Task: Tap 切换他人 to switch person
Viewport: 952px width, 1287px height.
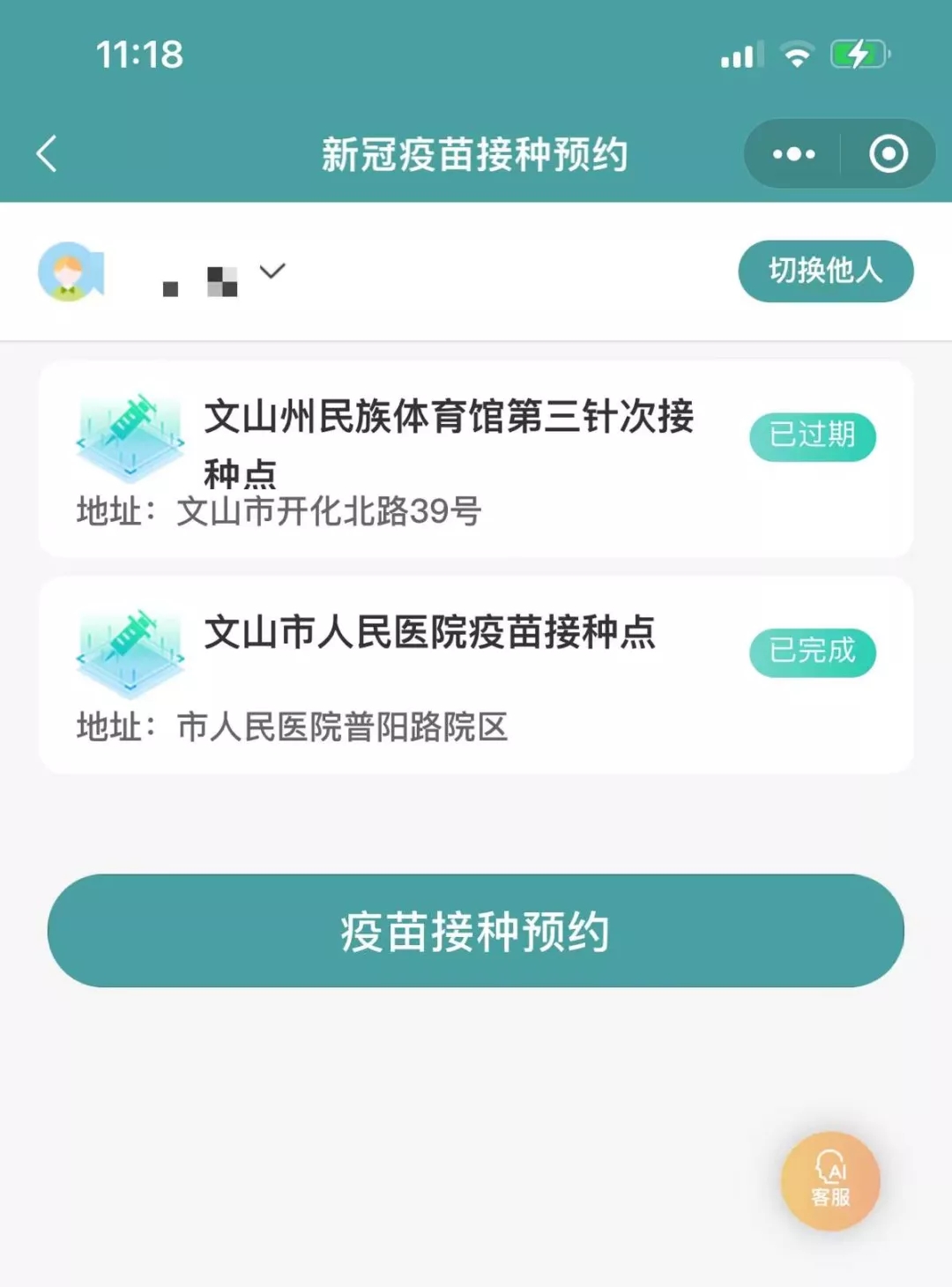Action: pos(825,271)
